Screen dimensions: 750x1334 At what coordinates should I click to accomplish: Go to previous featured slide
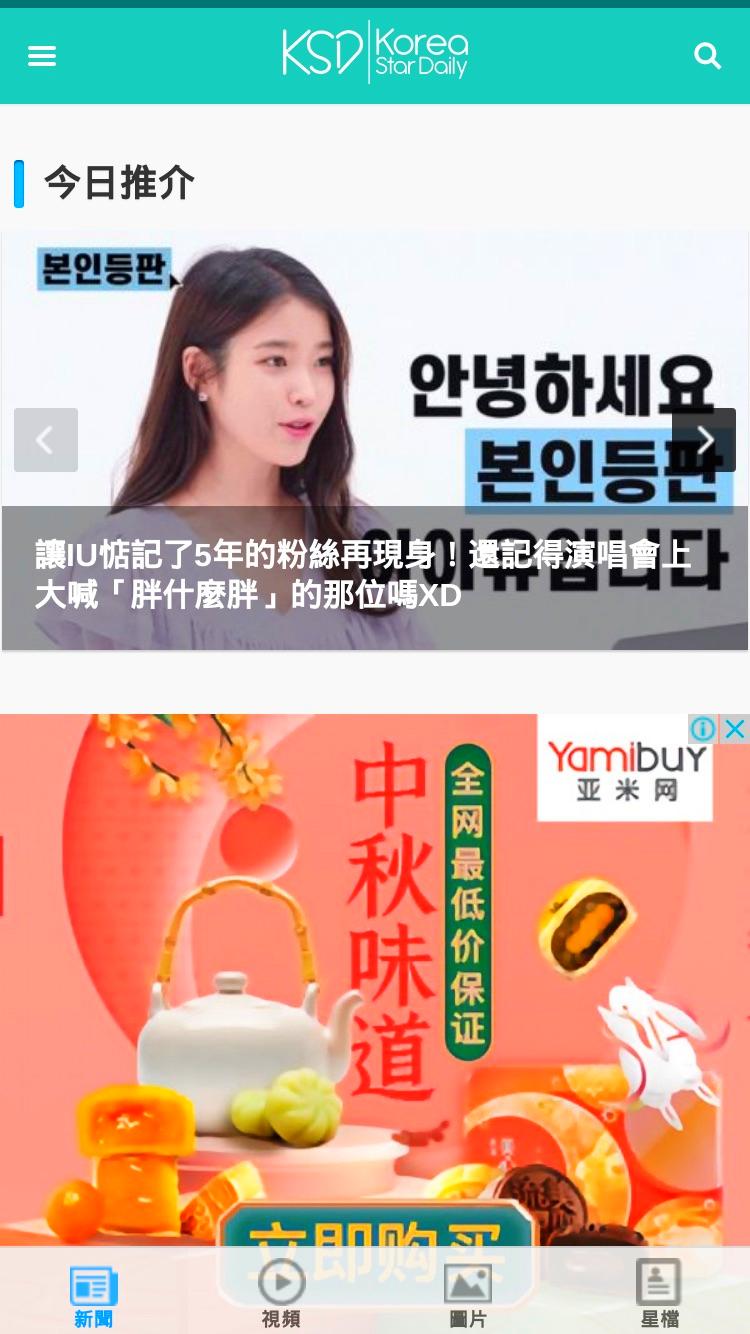click(x=46, y=440)
